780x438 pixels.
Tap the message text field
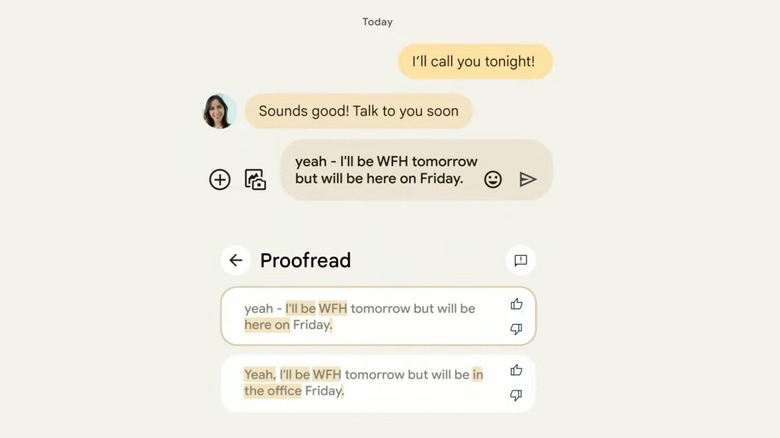pos(385,170)
